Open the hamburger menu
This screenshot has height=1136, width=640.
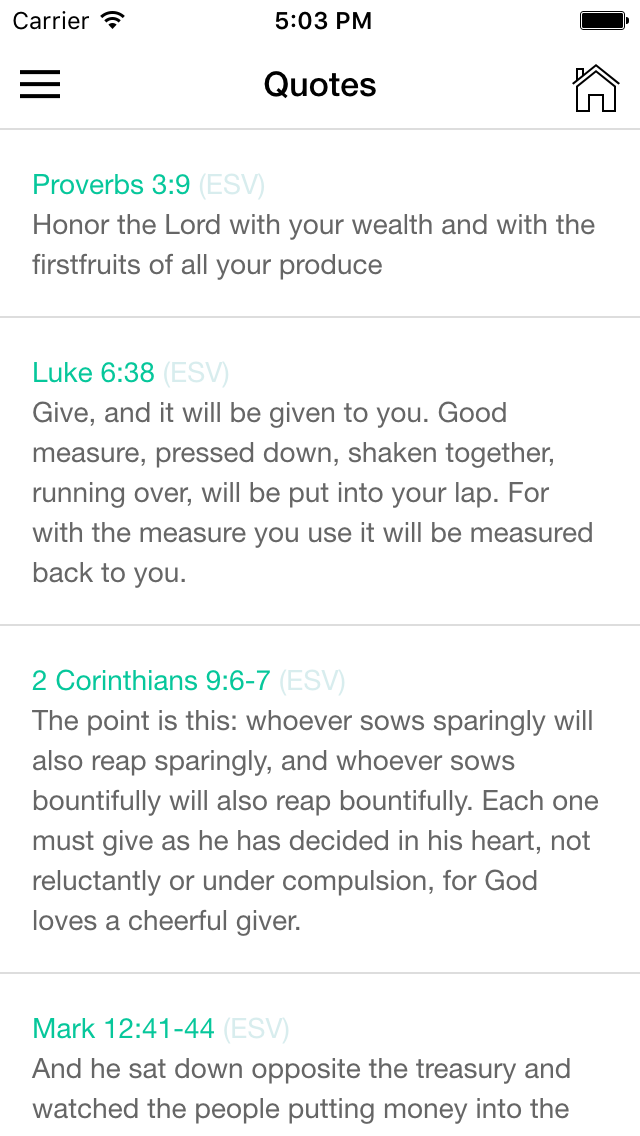tap(40, 84)
